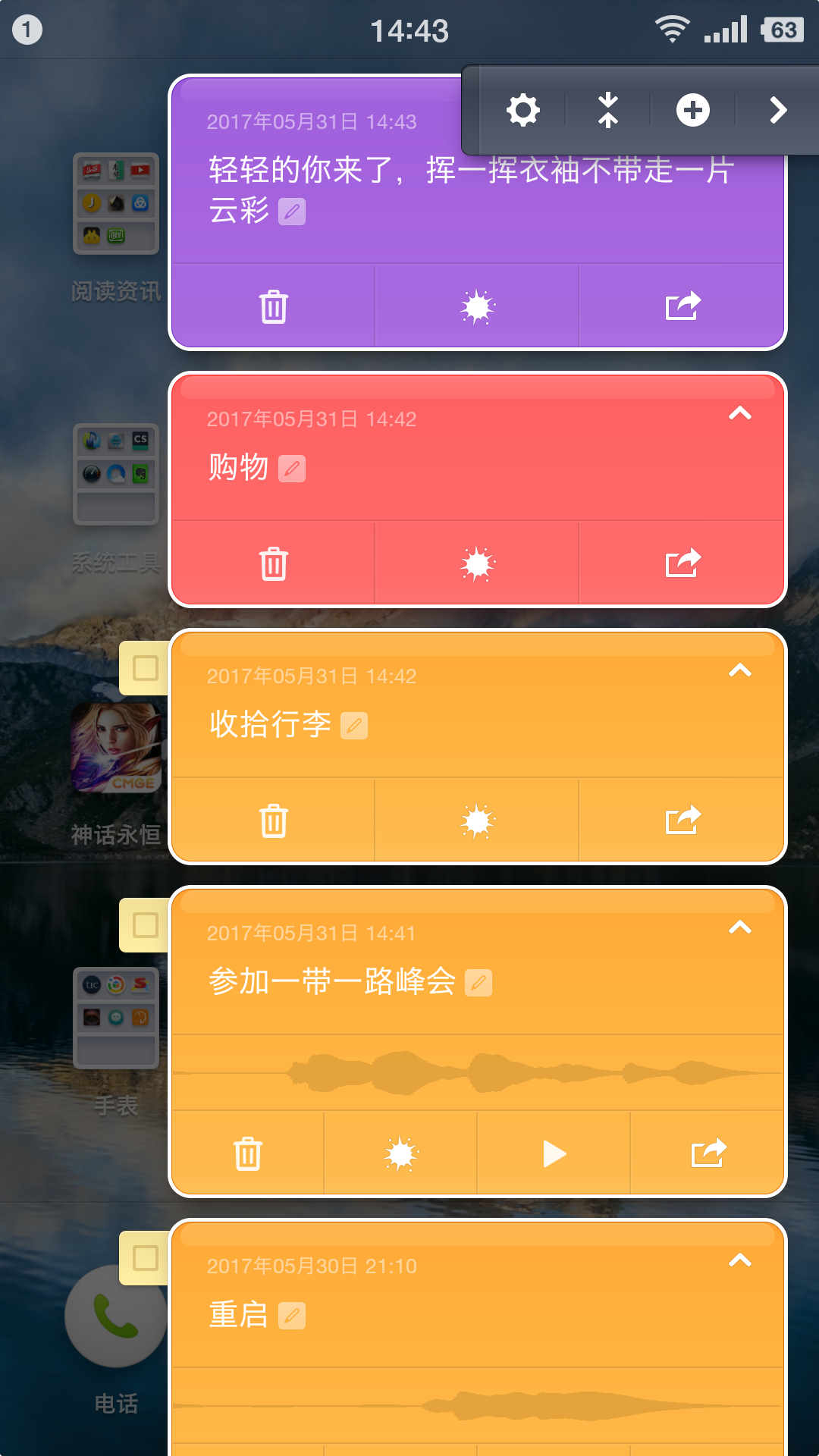Tap the right arrow to hide panel
This screenshot has height=1456, width=819.
tap(777, 110)
